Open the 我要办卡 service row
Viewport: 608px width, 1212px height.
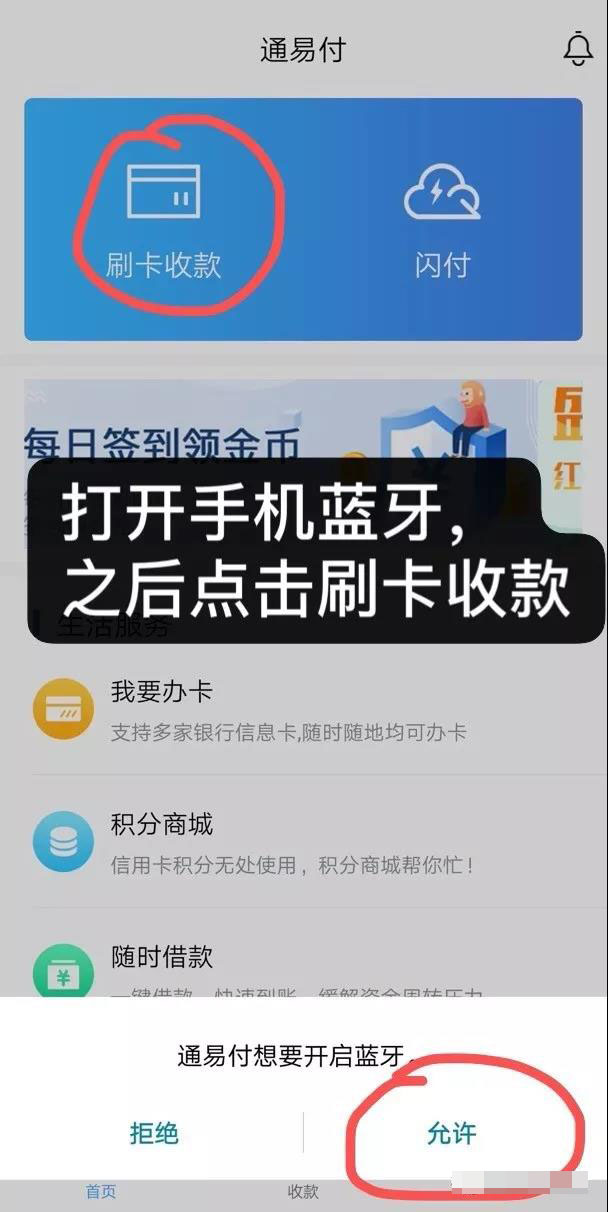[x=300, y=710]
